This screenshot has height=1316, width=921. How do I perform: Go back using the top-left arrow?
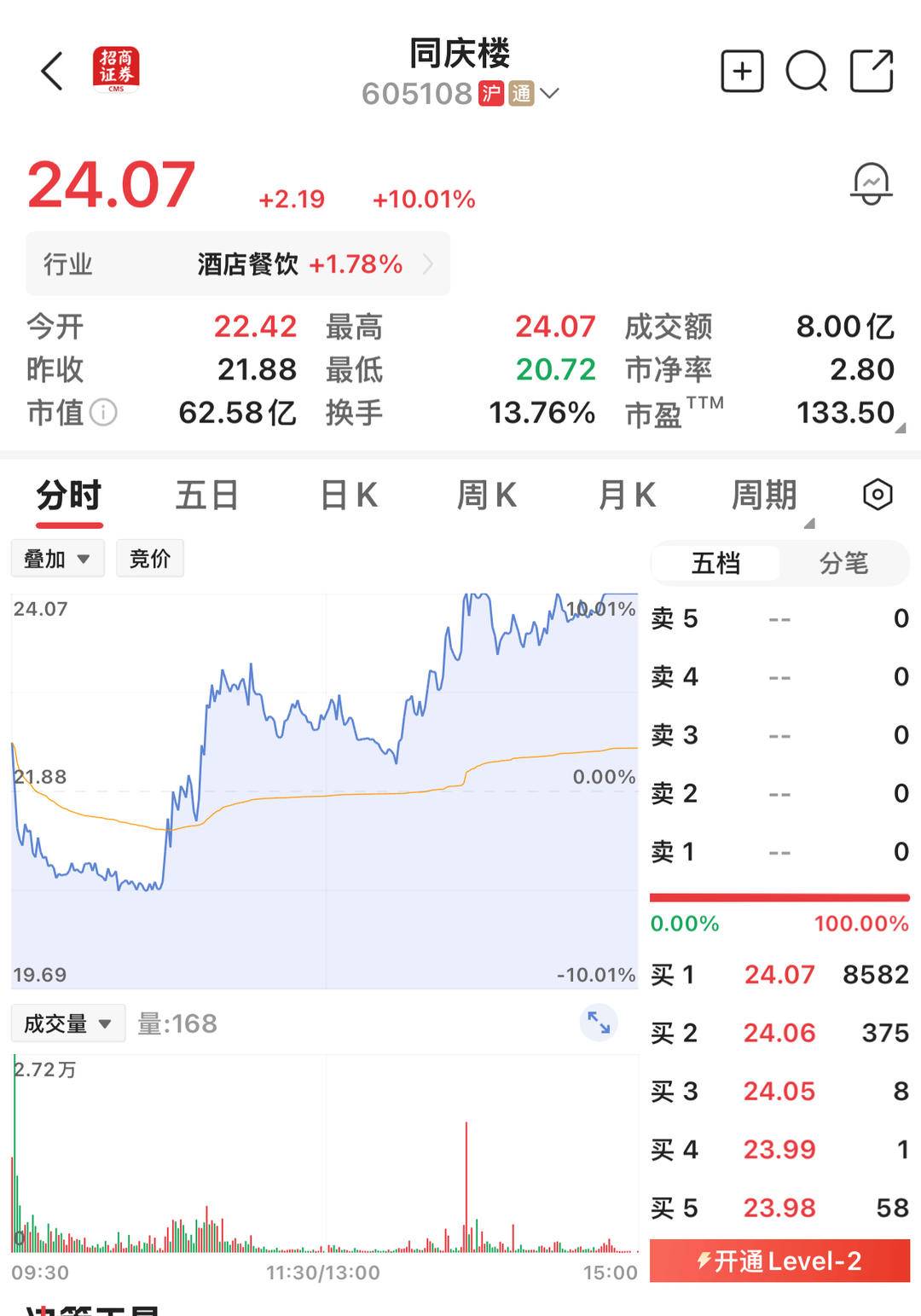[x=53, y=71]
